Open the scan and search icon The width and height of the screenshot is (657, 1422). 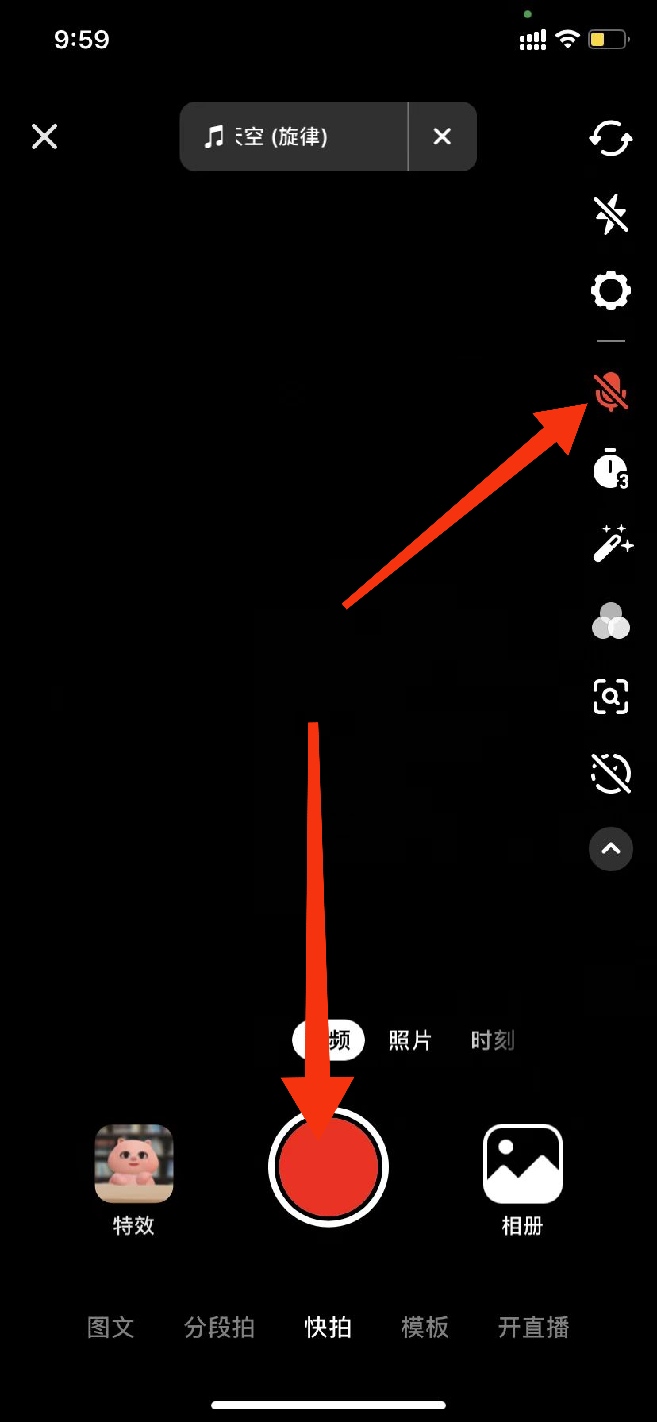pos(610,696)
